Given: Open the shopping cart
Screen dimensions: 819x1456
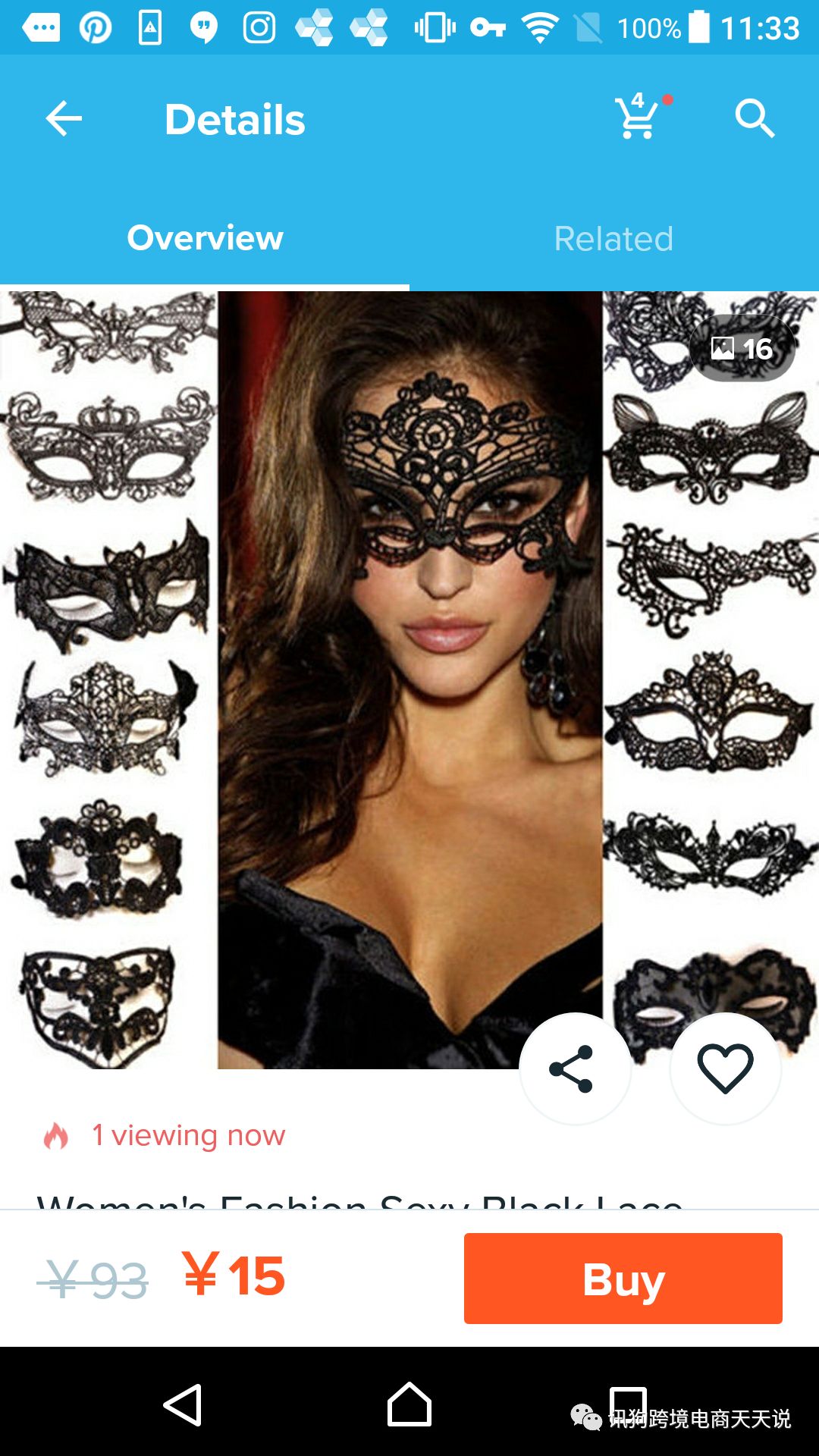Looking at the screenshot, I should tap(639, 118).
